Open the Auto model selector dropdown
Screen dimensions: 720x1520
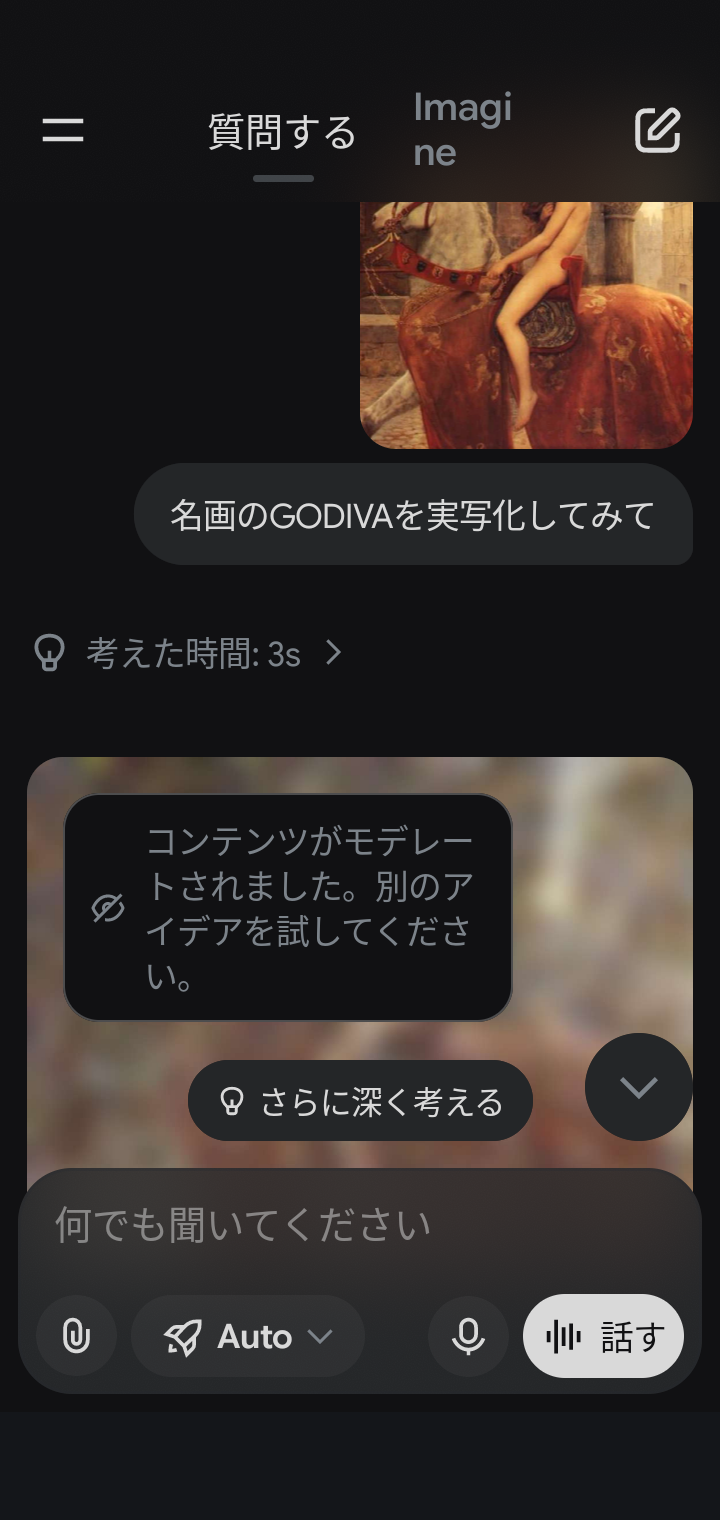click(248, 1336)
